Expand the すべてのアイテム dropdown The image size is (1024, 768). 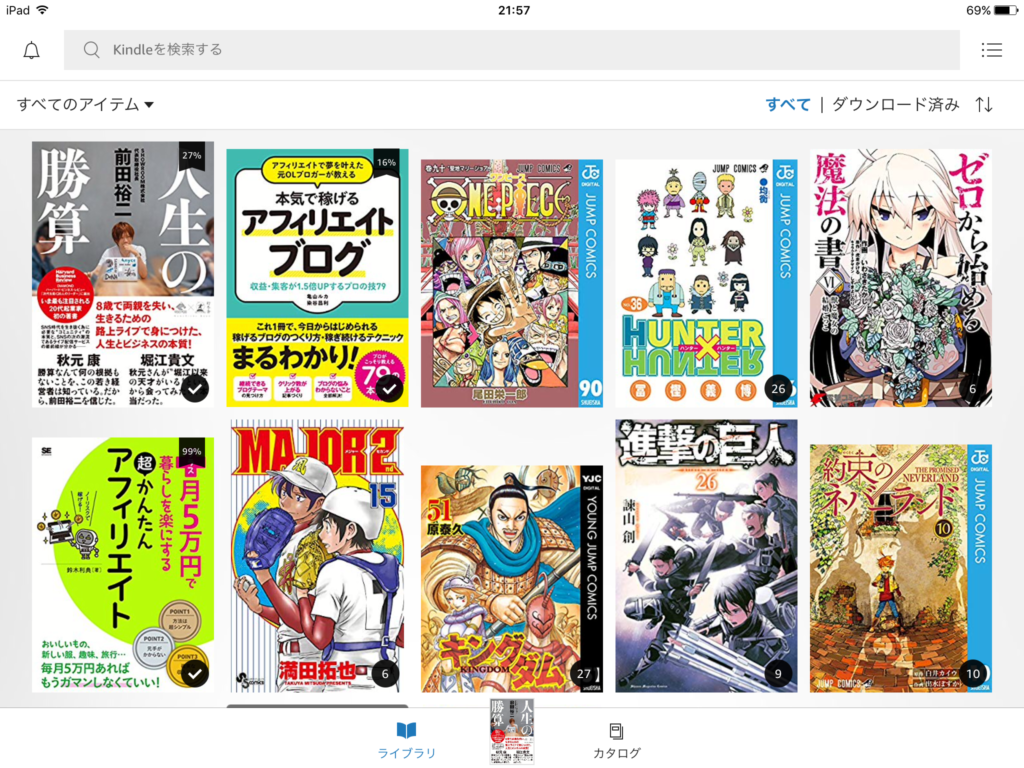tap(86, 104)
